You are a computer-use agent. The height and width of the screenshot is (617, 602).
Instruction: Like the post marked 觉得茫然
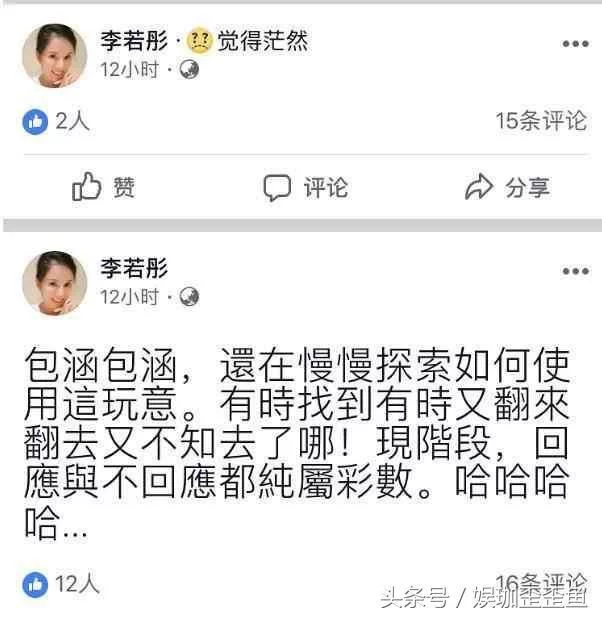coord(103,186)
